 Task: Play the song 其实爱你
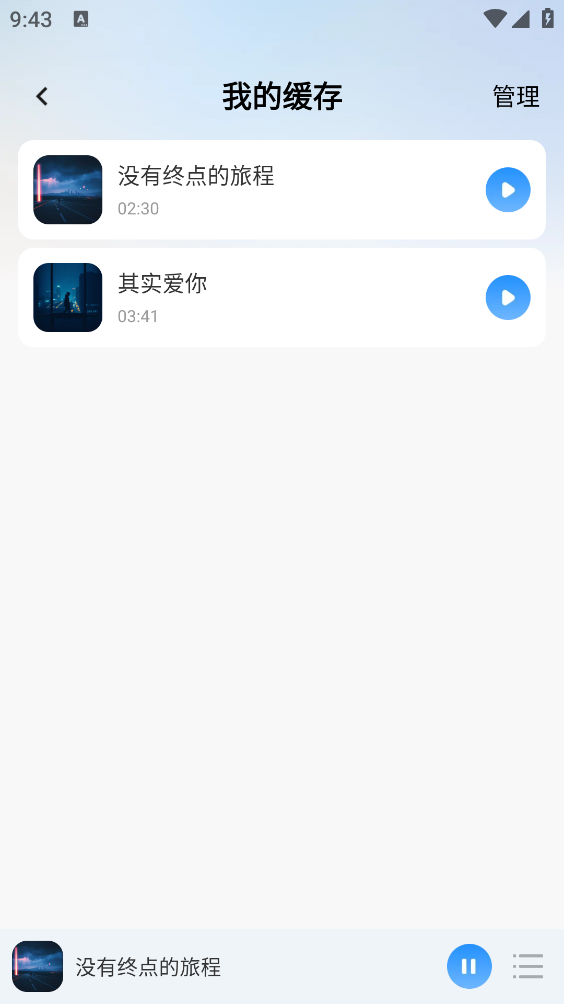pyautogui.click(x=508, y=297)
